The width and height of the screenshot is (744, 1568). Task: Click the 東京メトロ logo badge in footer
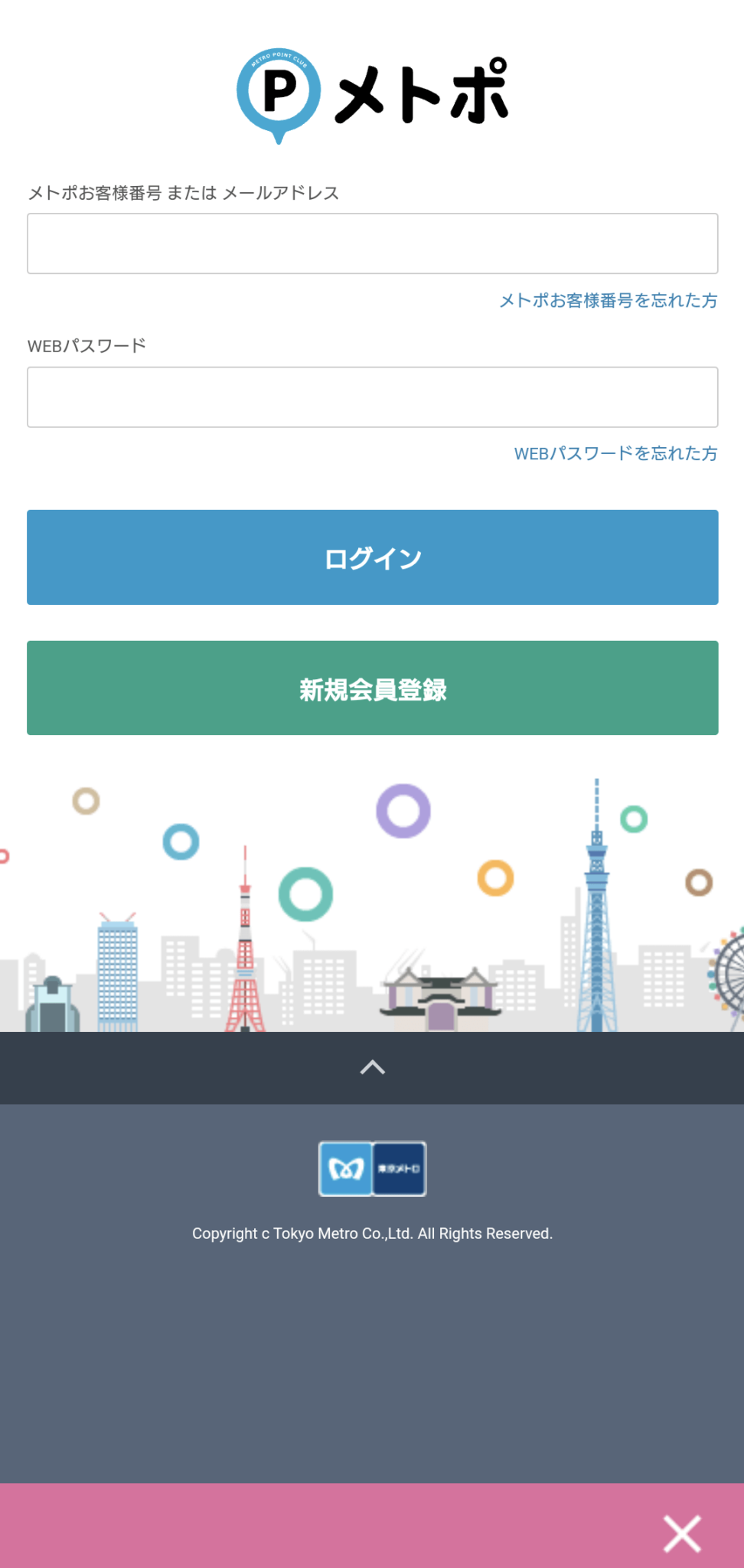397,1168
